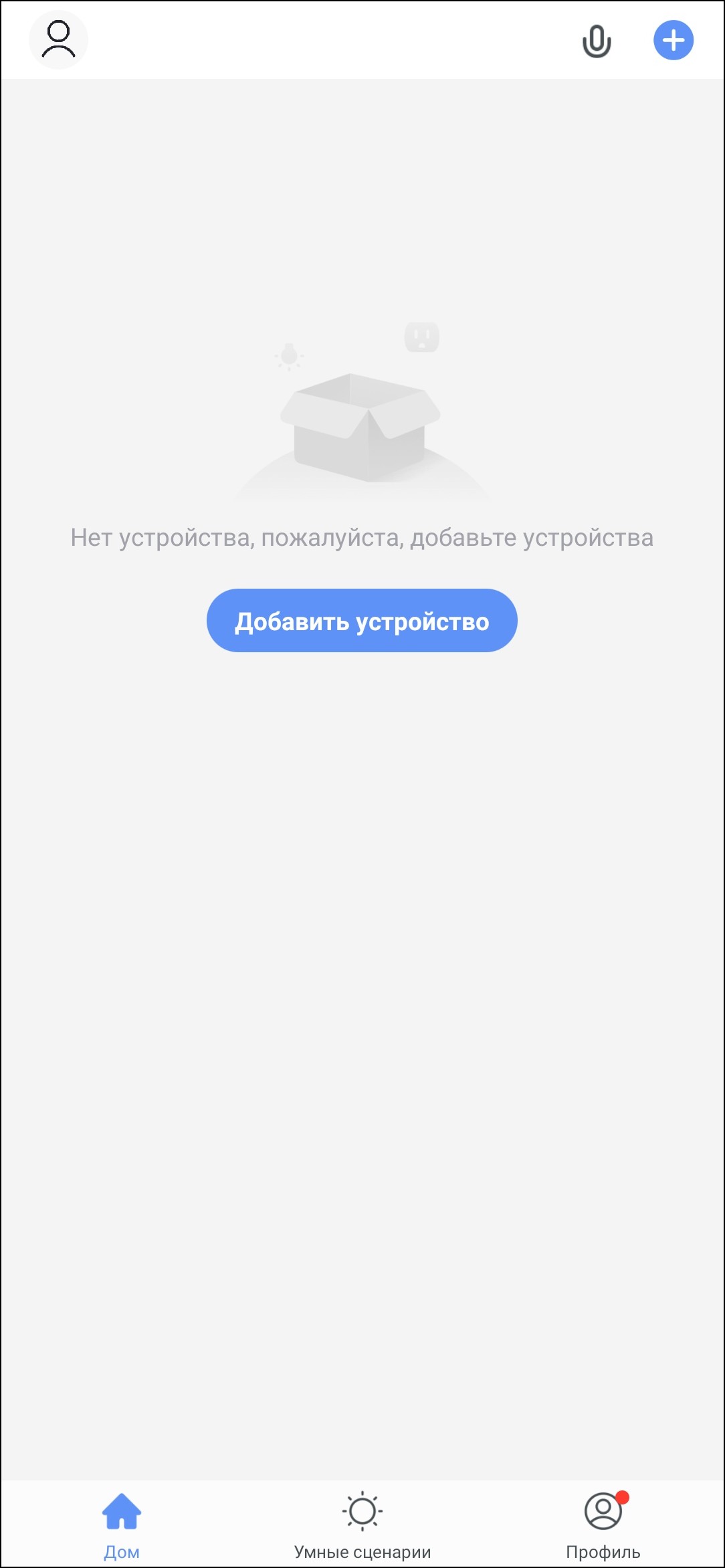This screenshot has height=1568, width=725.
Task: Open the user avatar icon at top
Action: (58, 40)
